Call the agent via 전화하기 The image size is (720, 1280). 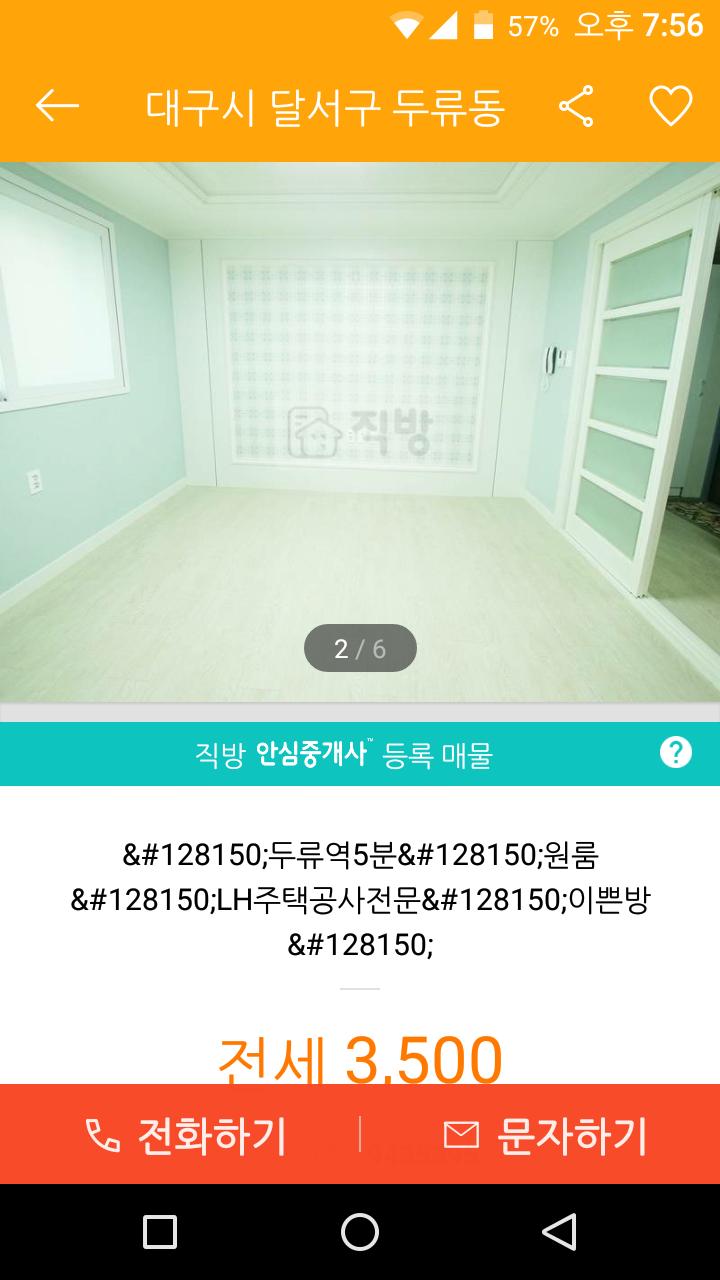coord(186,1135)
